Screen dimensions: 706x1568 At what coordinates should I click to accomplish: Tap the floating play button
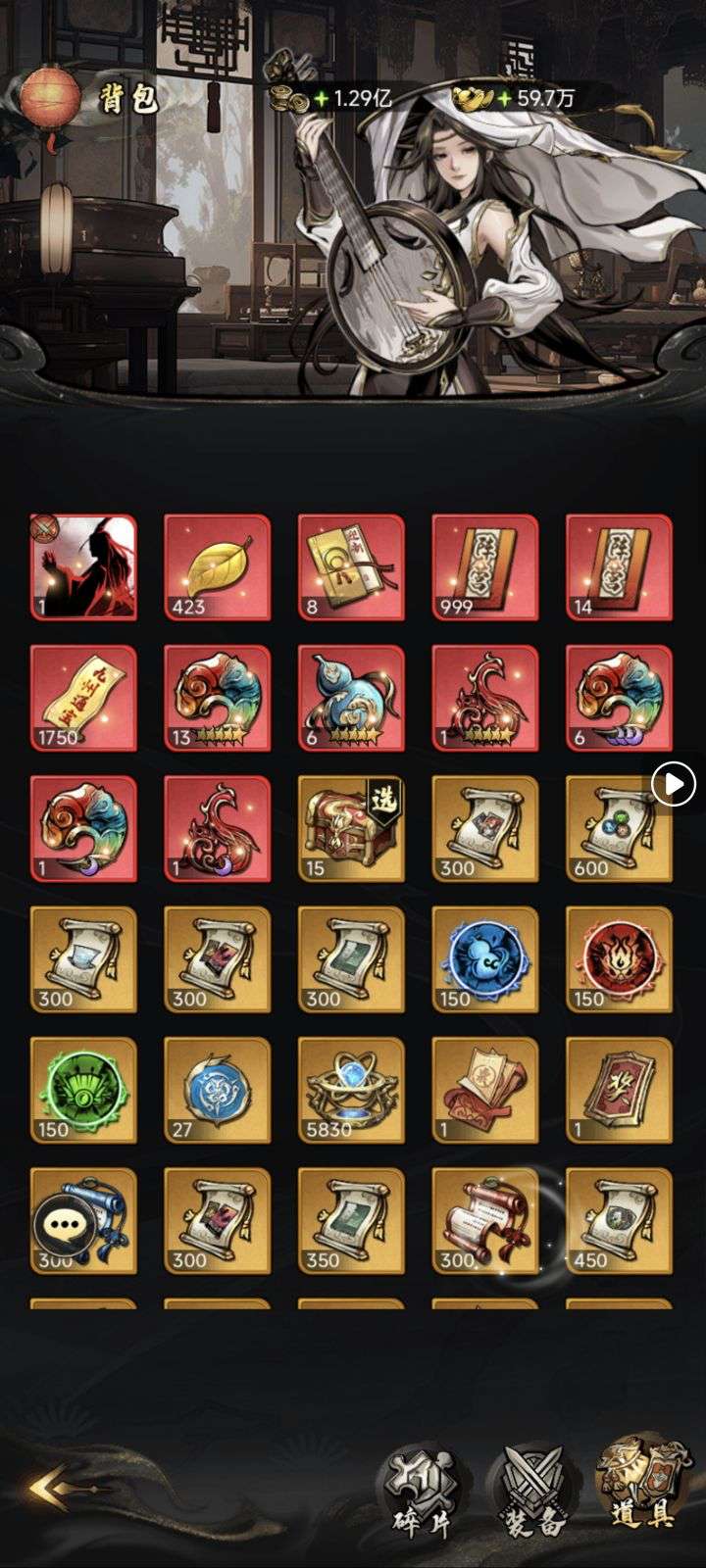674,784
